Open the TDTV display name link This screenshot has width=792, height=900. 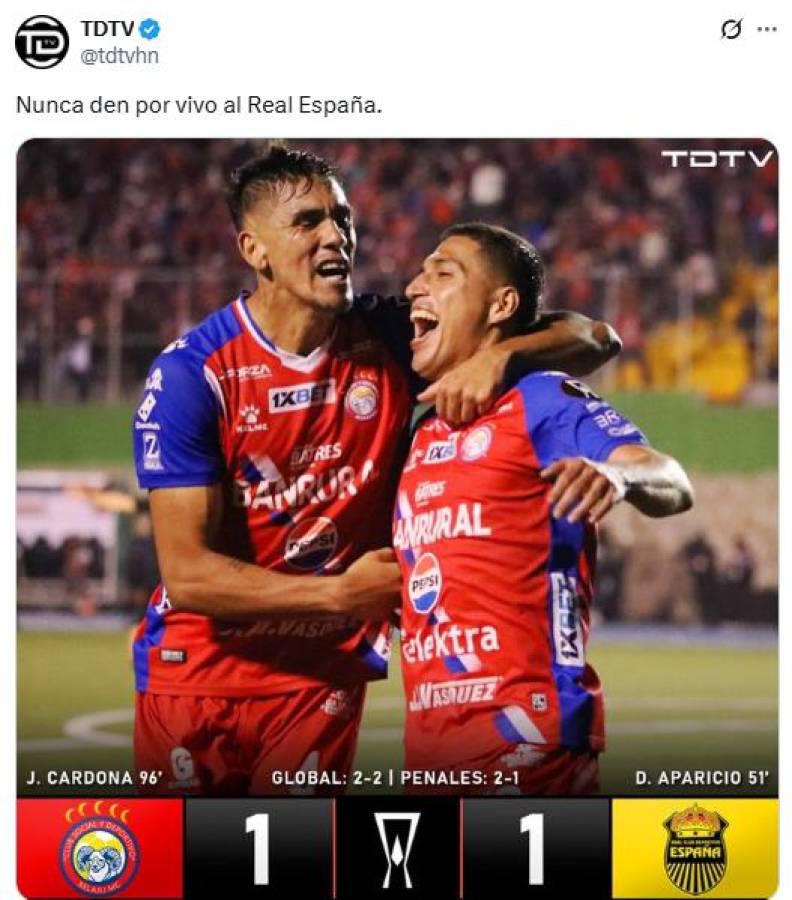click(x=105, y=29)
